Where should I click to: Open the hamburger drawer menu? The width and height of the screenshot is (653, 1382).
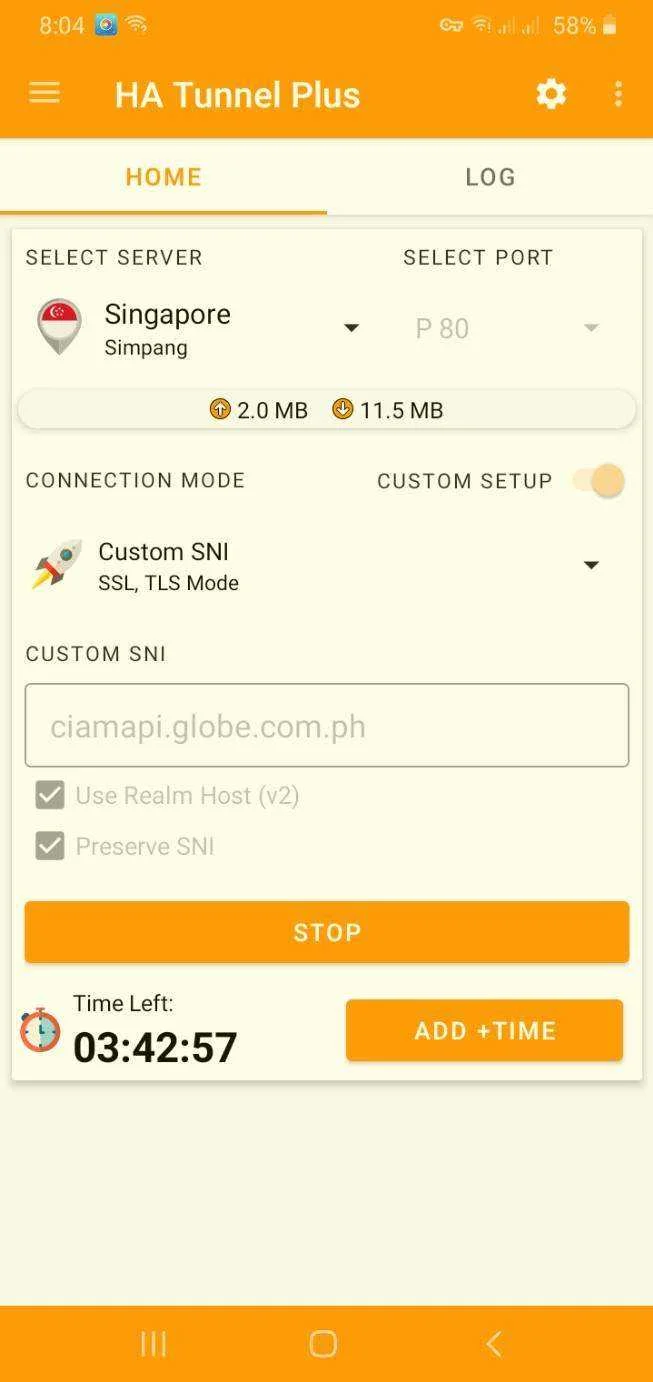44,94
